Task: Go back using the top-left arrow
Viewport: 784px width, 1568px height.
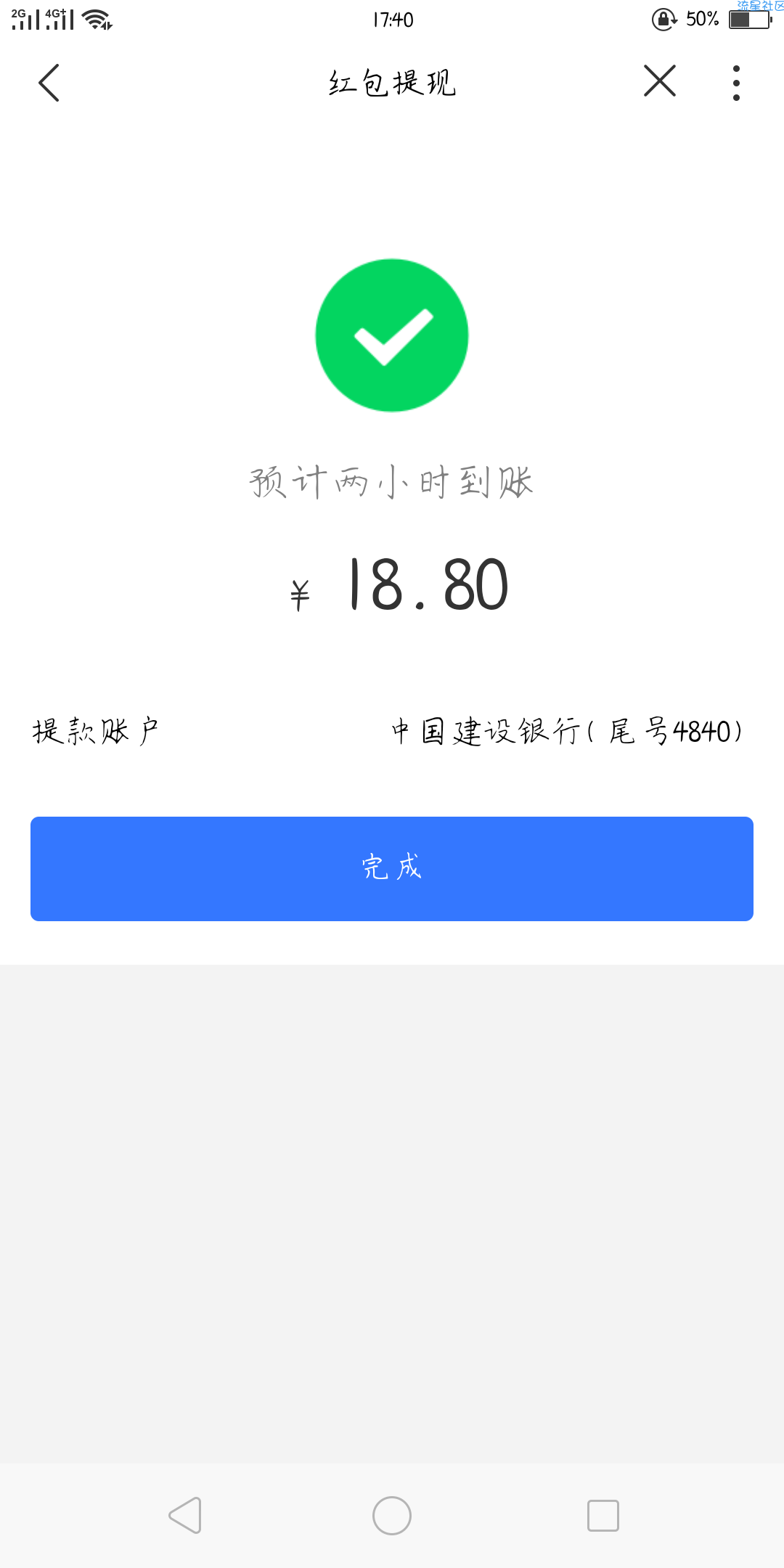Action: [49, 83]
